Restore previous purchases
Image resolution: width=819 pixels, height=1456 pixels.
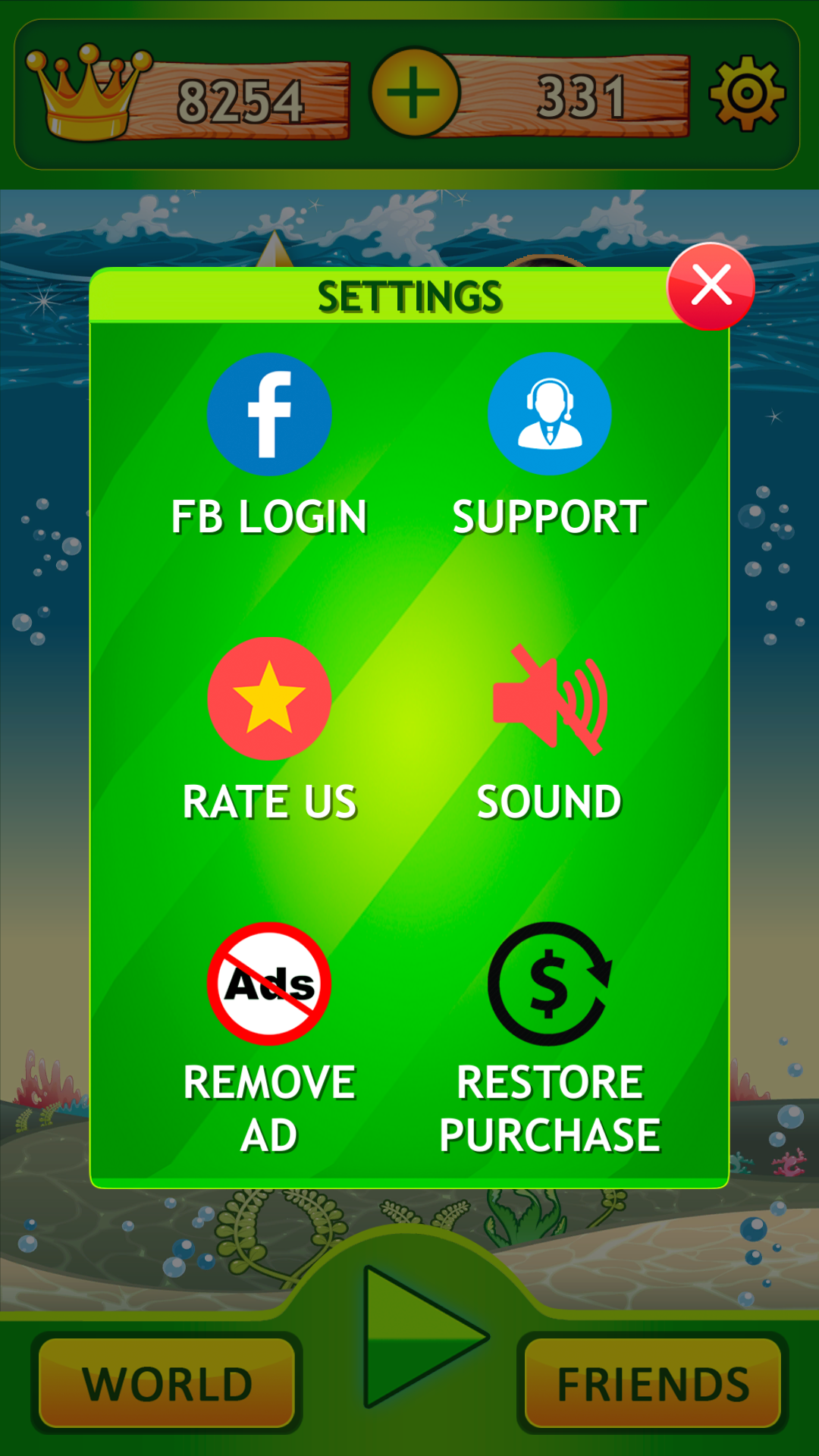[550, 984]
